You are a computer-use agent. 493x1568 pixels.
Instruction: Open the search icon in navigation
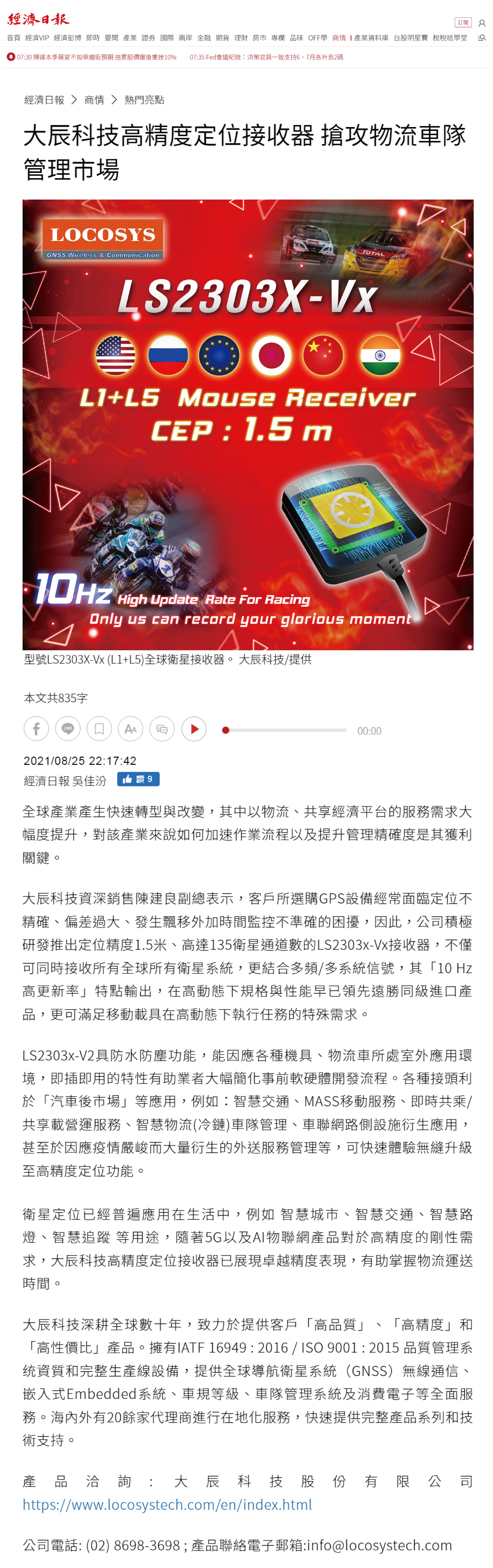pos(481,38)
